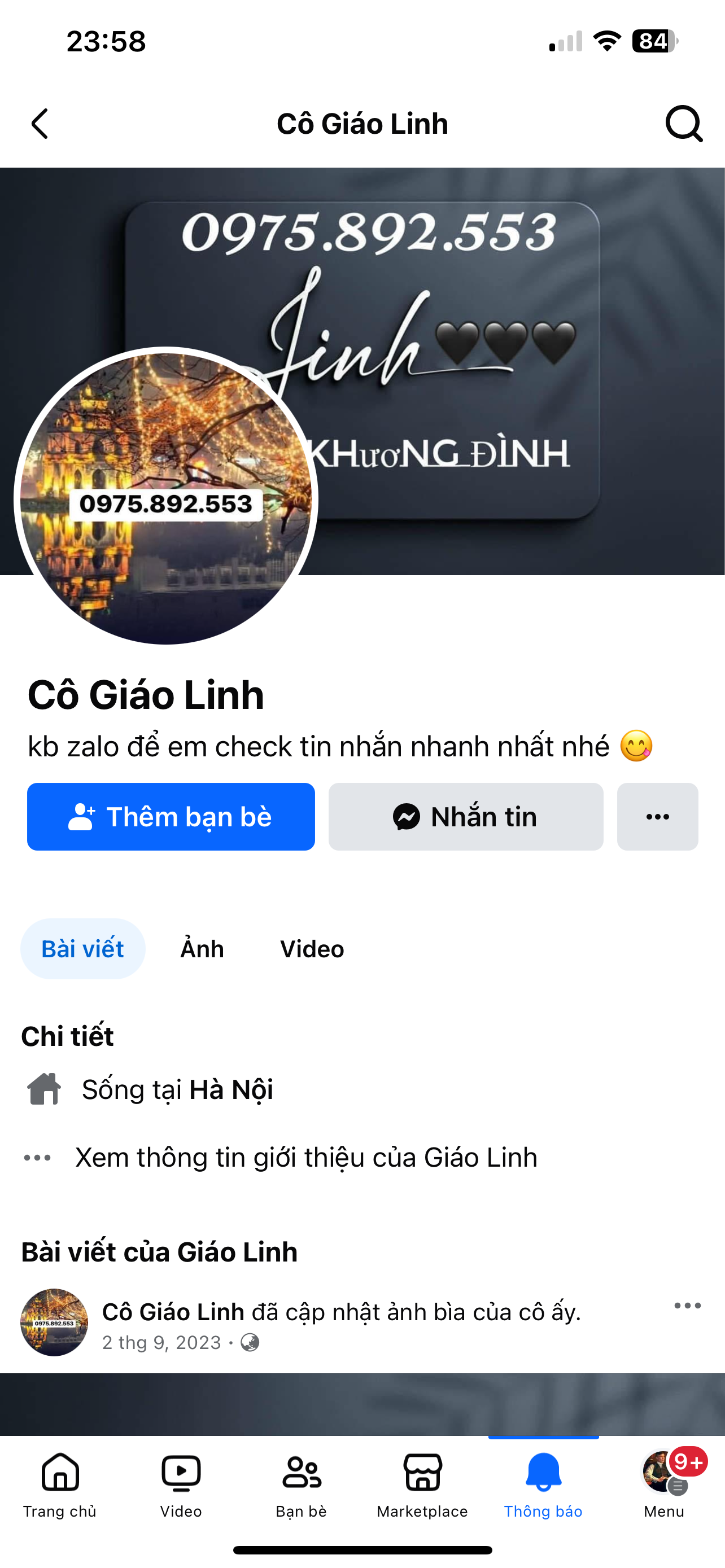Open the Bạn bè tab

(x=302, y=1484)
